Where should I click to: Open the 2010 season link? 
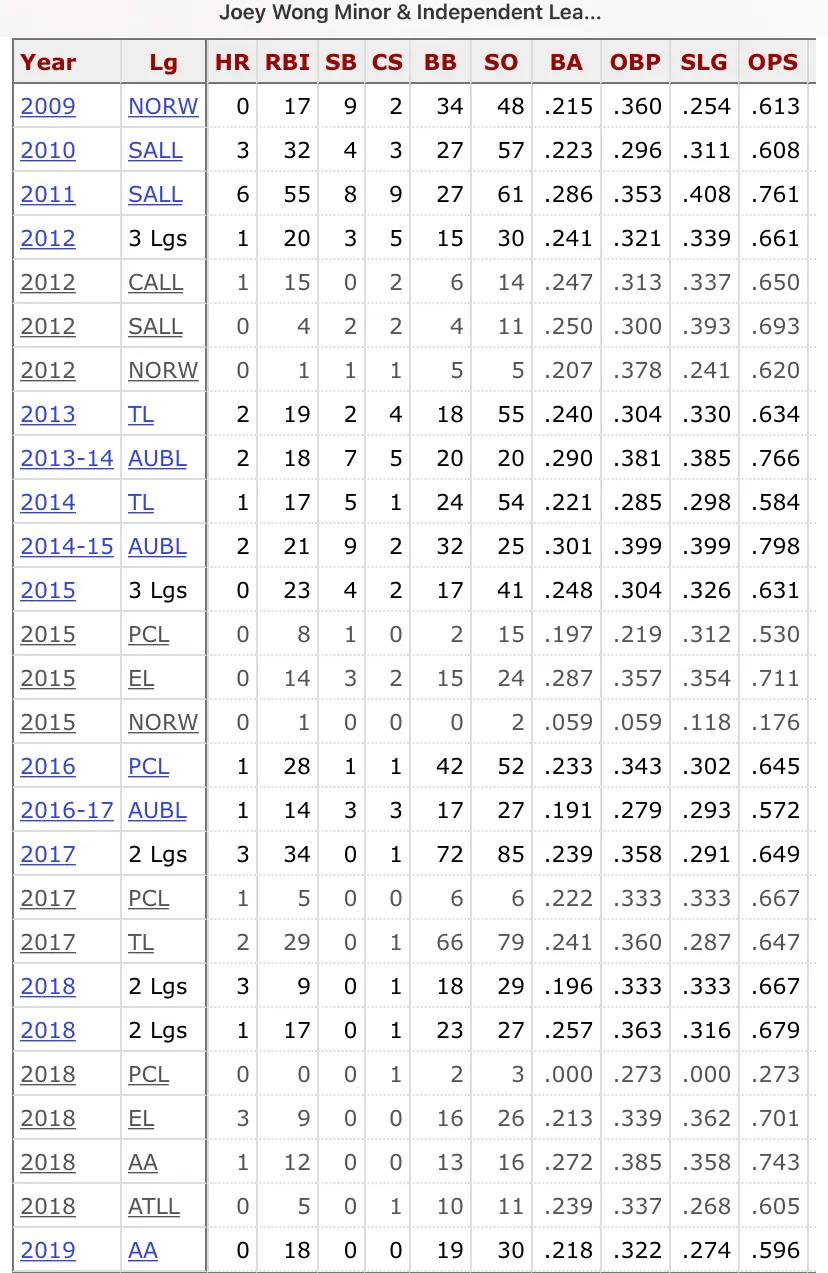click(48, 150)
